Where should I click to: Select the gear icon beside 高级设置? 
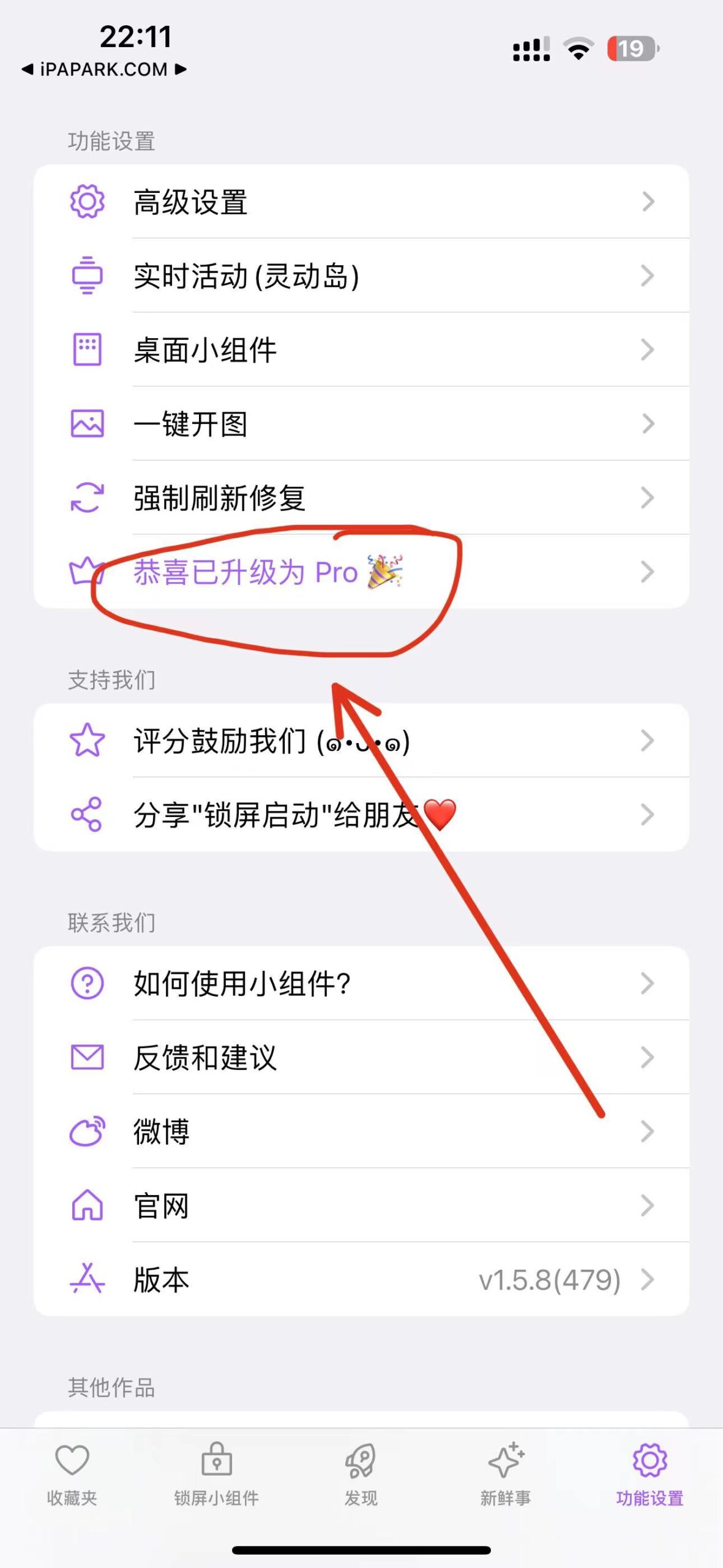coord(86,202)
